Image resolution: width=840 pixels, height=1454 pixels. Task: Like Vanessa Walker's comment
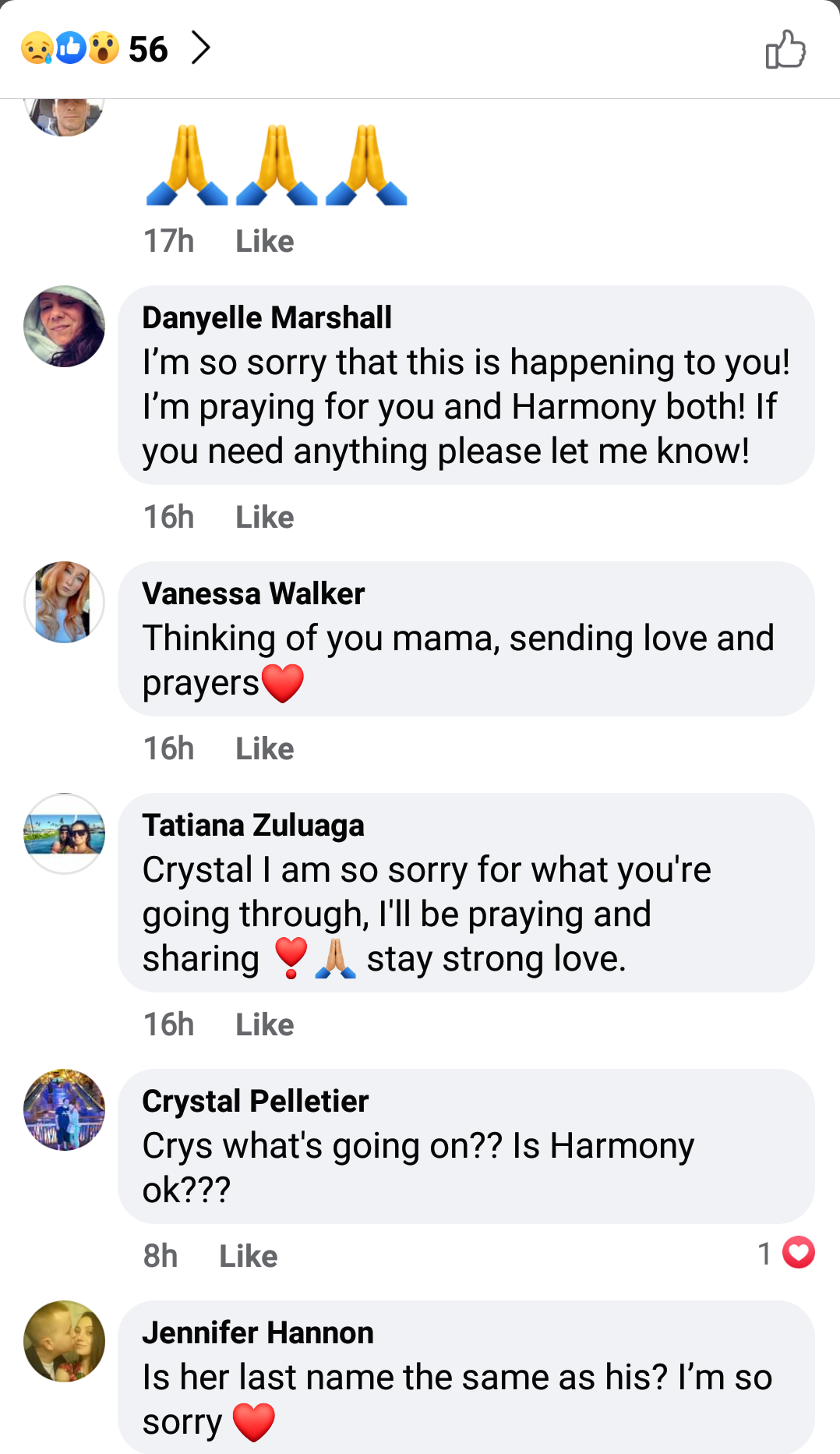[264, 749]
